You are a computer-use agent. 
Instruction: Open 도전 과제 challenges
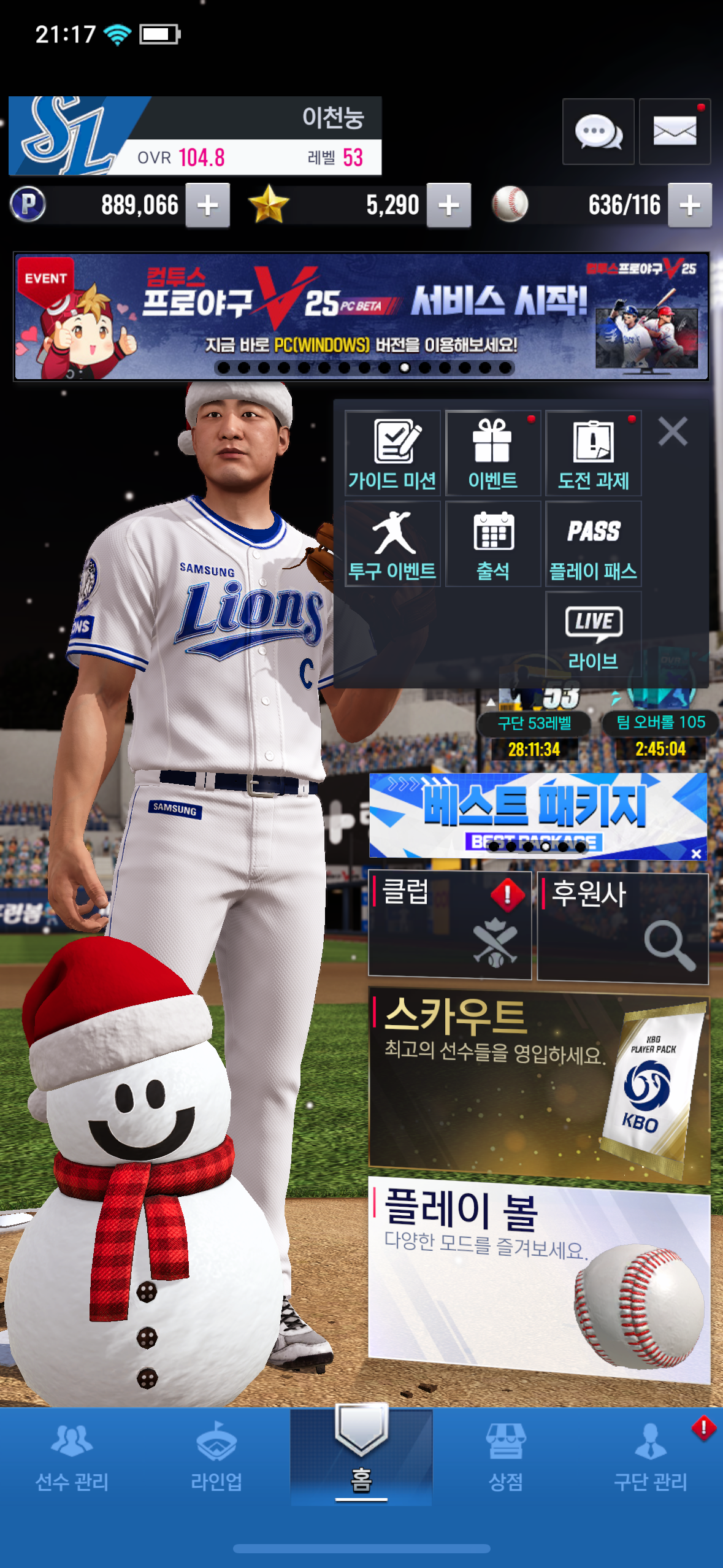(593, 453)
